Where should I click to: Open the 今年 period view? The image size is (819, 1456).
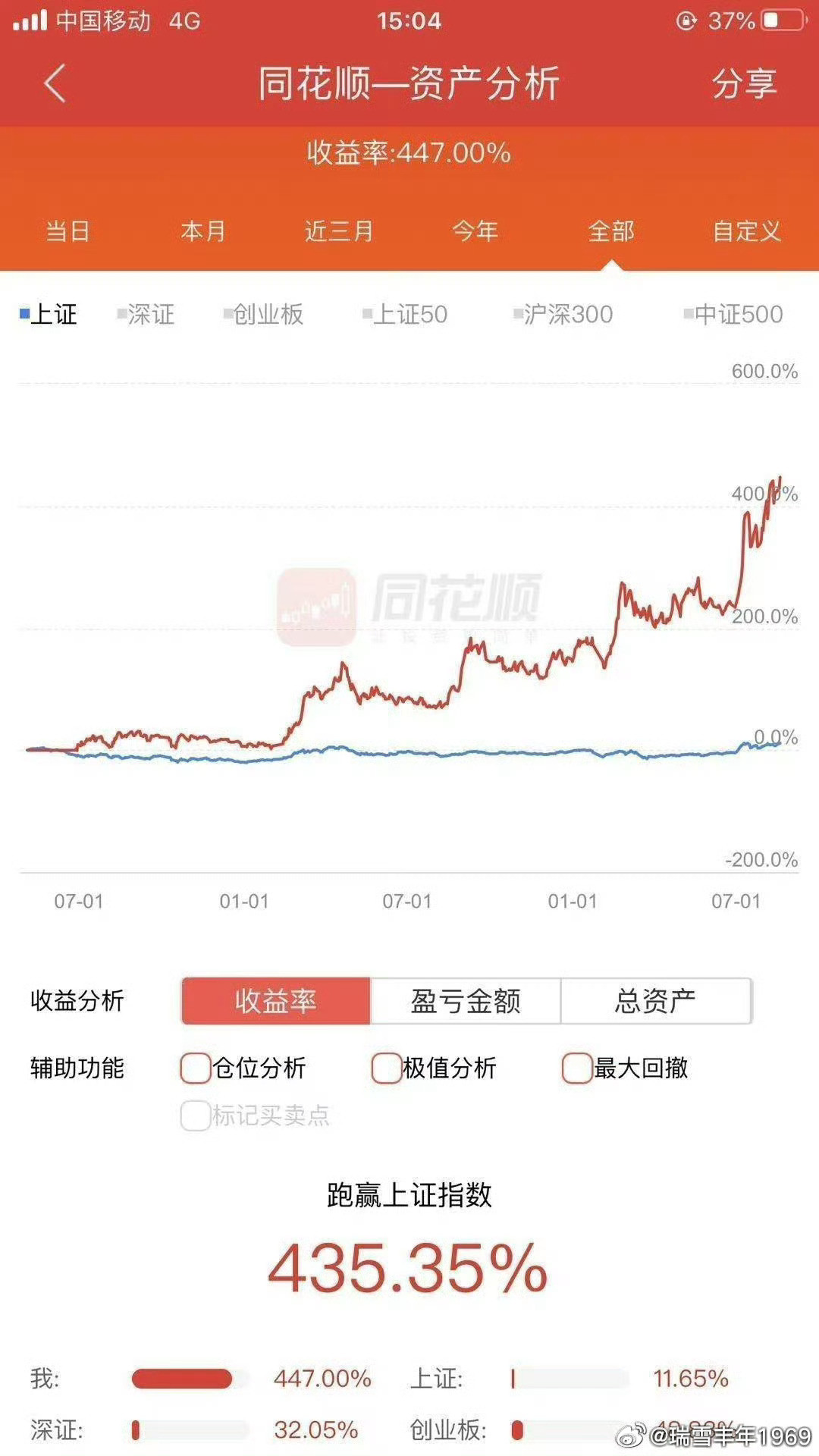click(476, 232)
